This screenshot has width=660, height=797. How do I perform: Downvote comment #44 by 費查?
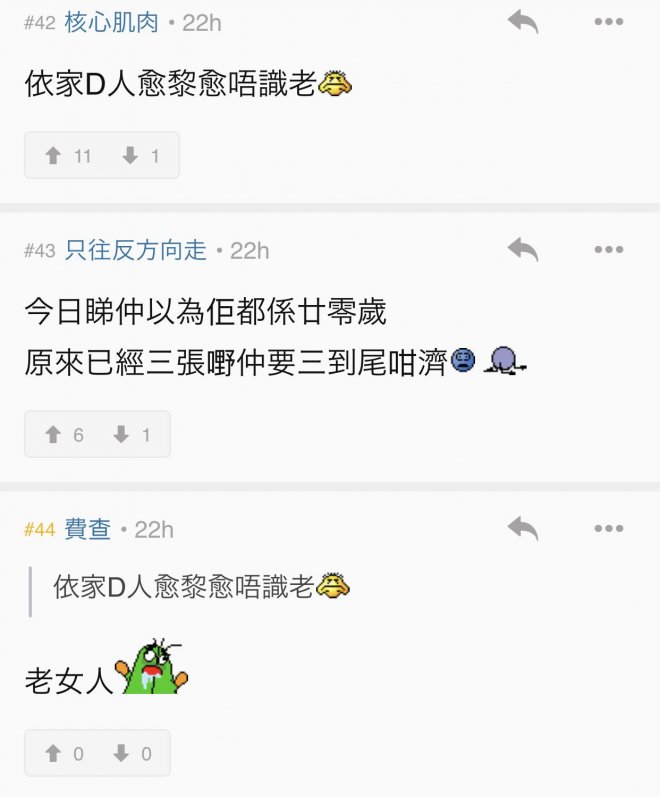pyautogui.click(x=133, y=754)
